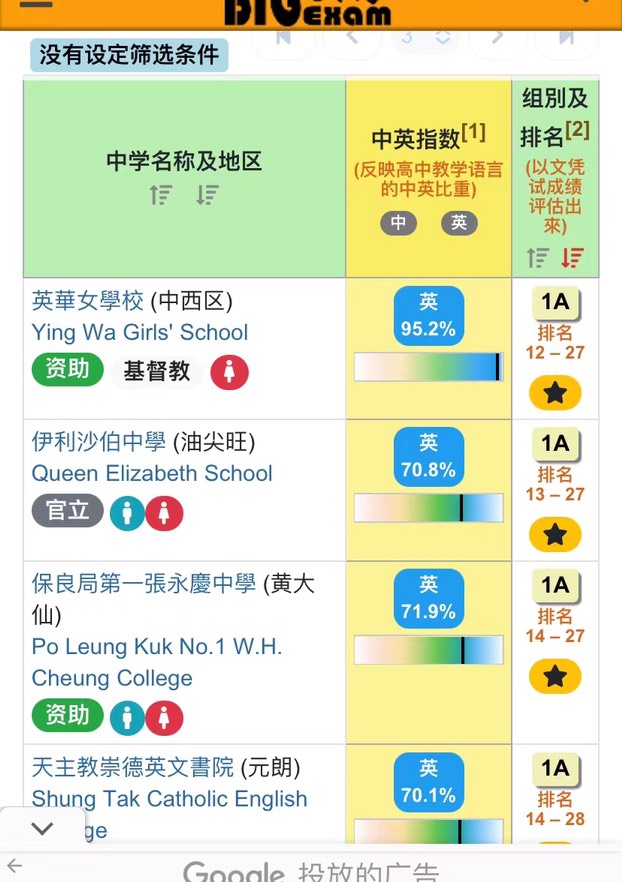Sort ranking column ascending

pos(538,258)
